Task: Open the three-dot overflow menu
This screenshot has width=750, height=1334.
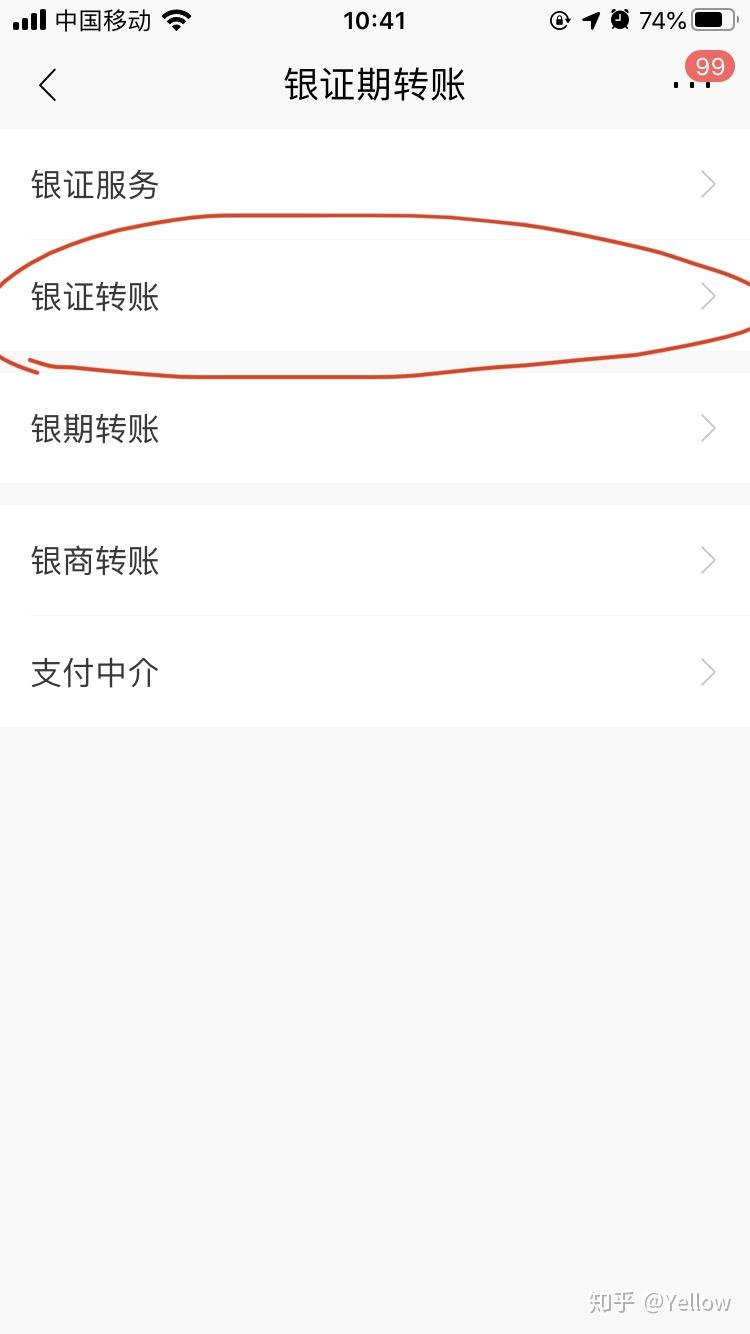Action: 691,84
